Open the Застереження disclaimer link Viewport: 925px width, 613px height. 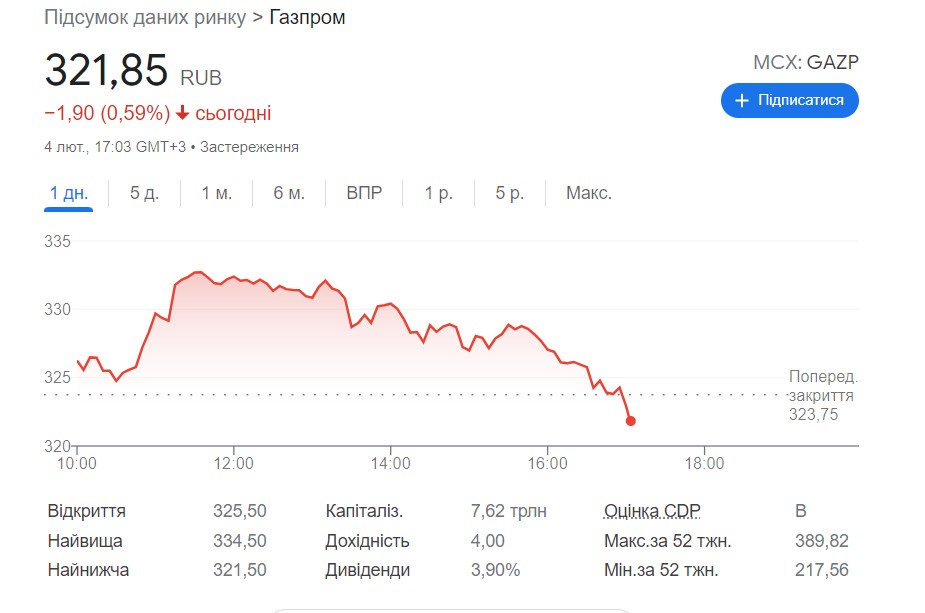(x=249, y=147)
